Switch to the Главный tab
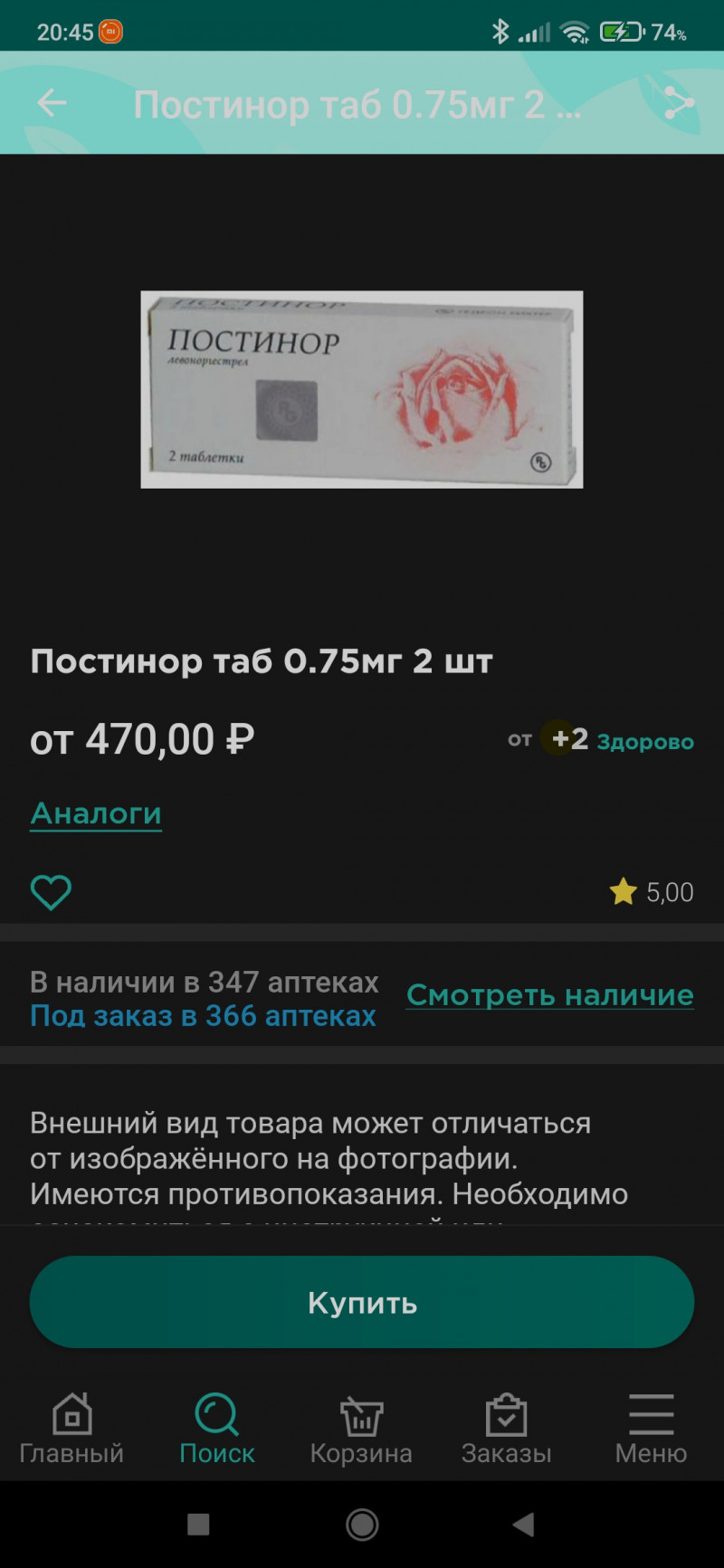The image size is (724, 1568). pyautogui.click(x=71, y=1429)
